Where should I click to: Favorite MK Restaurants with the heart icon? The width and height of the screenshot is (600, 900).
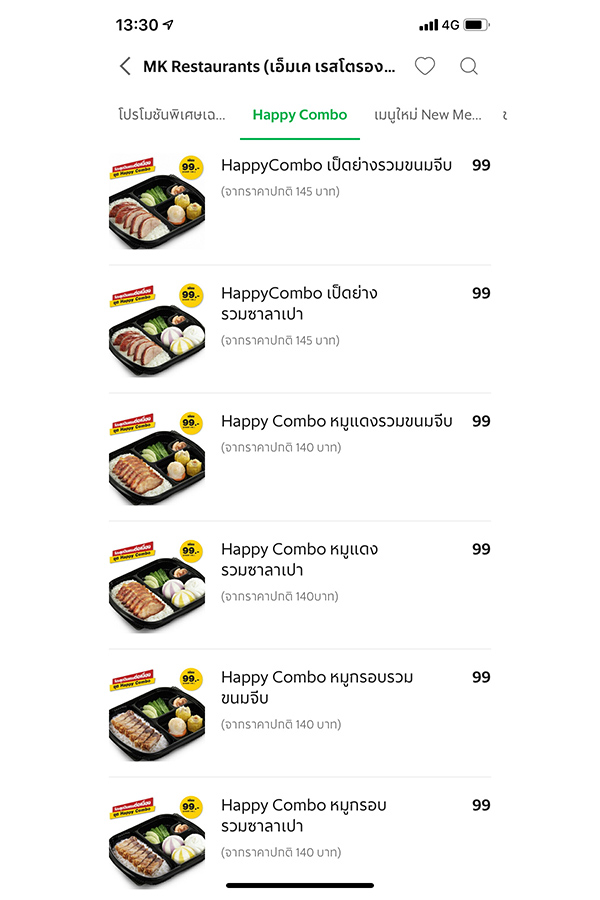(425, 67)
